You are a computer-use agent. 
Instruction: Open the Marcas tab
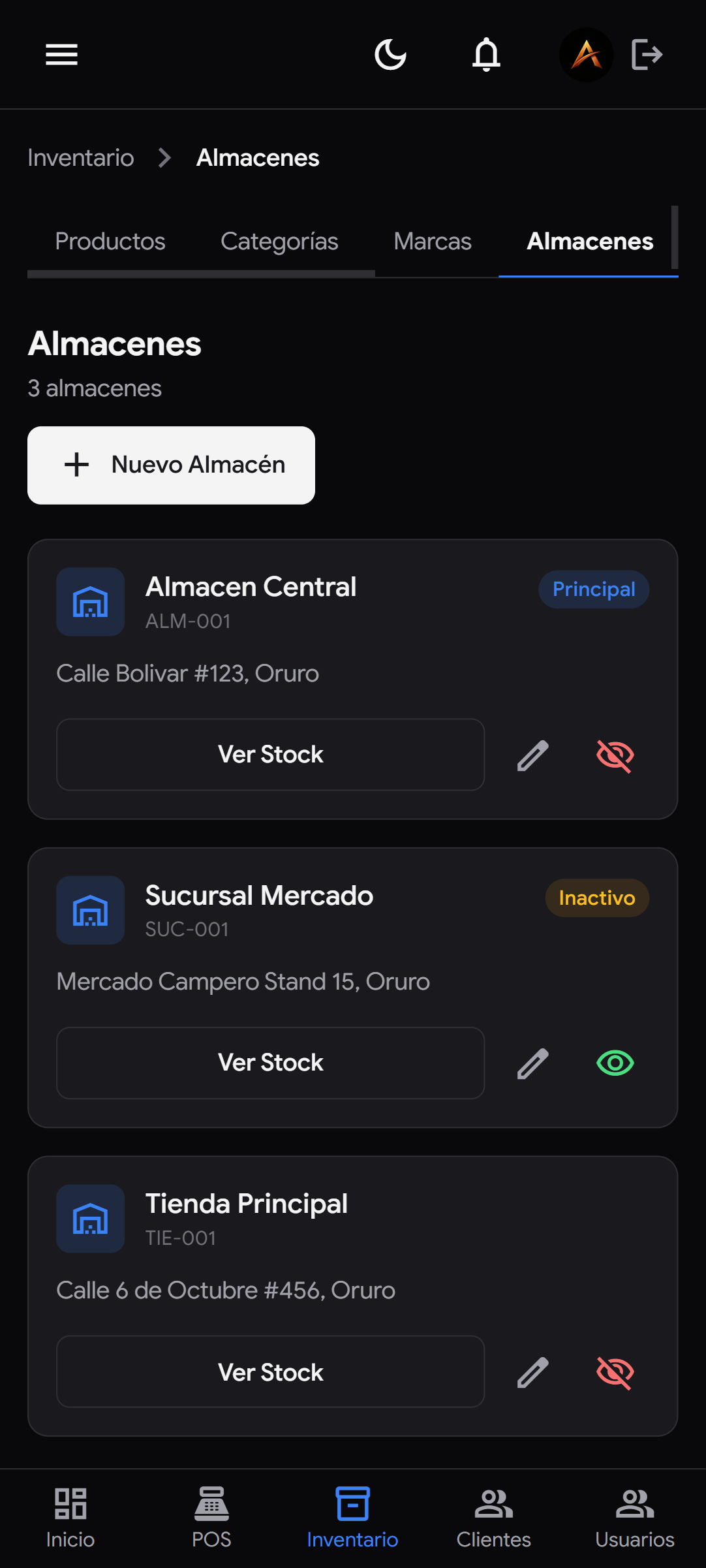[432, 242]
